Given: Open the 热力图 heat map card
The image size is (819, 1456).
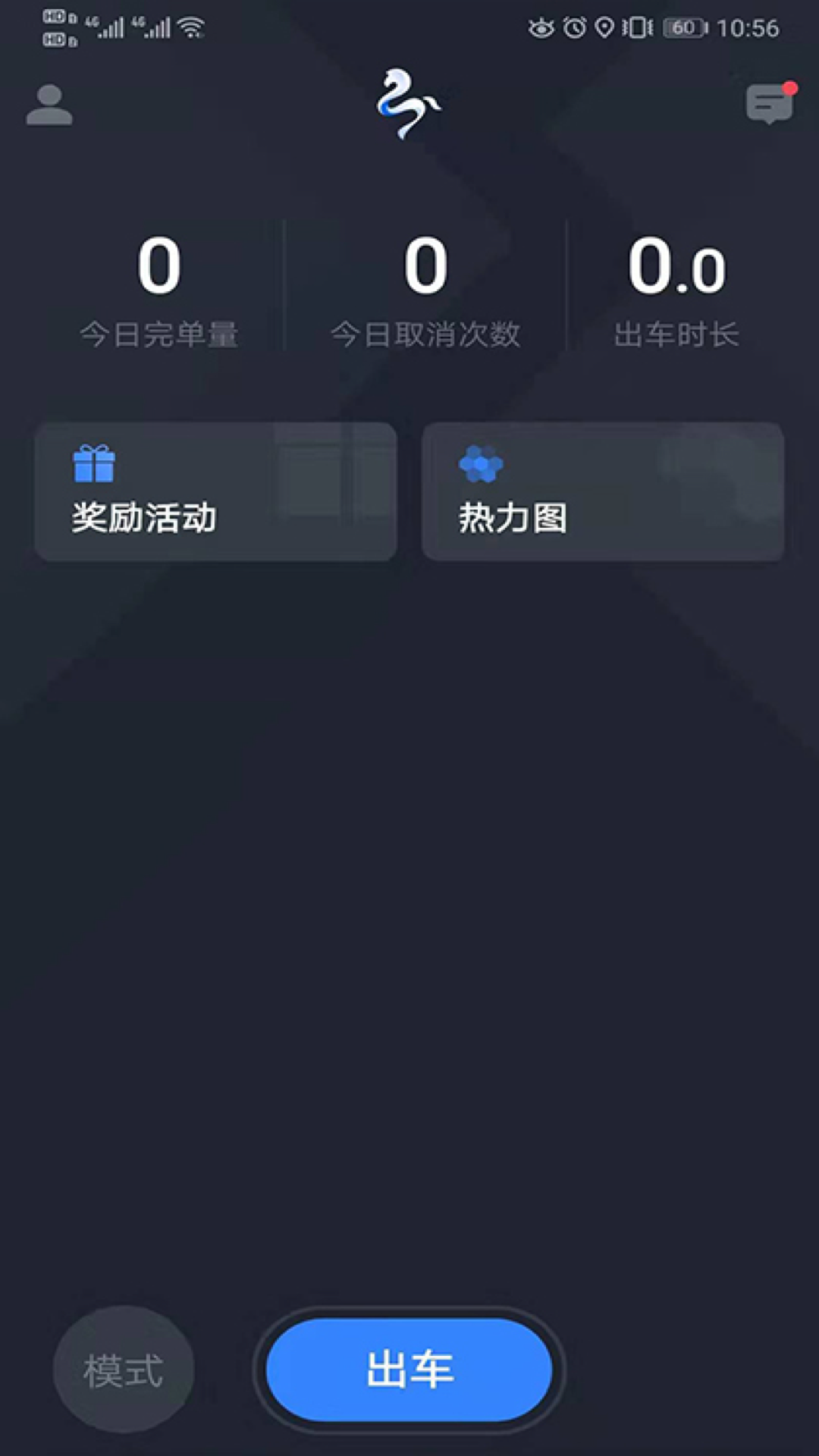Looking at the screenshot, I should 602,491.
